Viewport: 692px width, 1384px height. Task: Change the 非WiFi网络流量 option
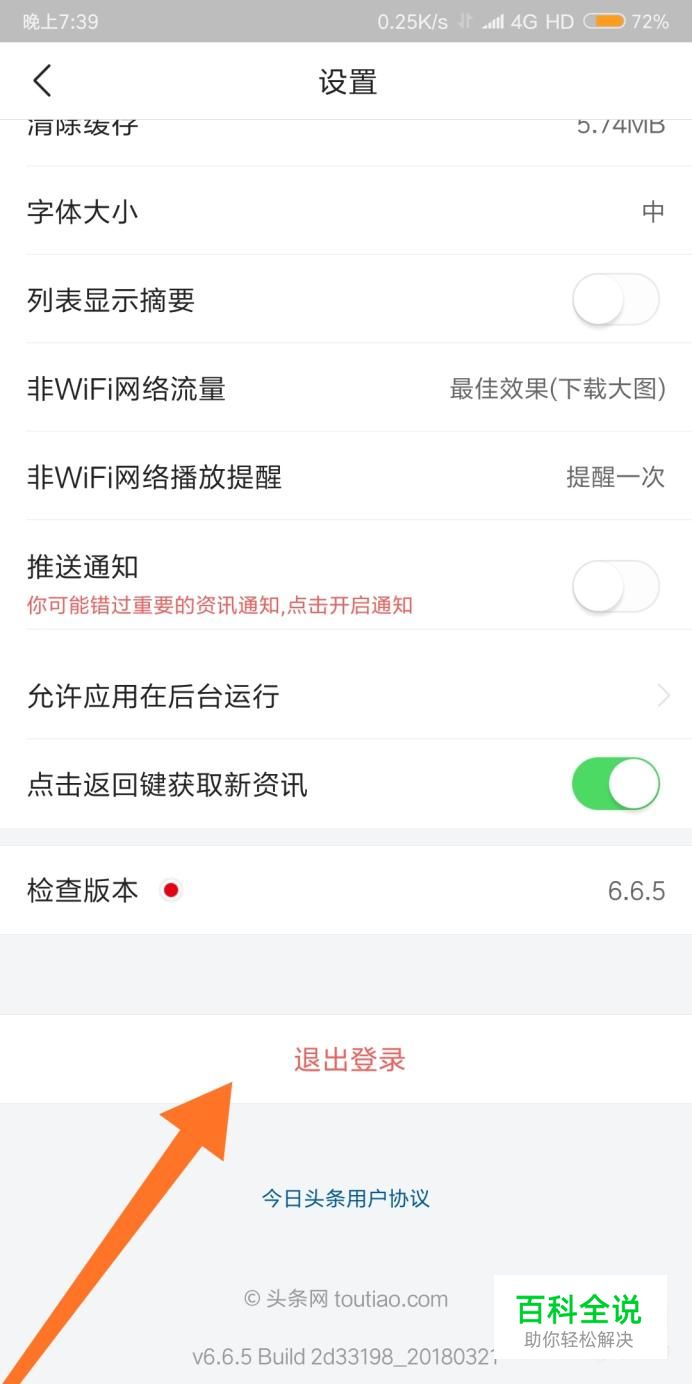pyautogui.click(x=346, y=388)
